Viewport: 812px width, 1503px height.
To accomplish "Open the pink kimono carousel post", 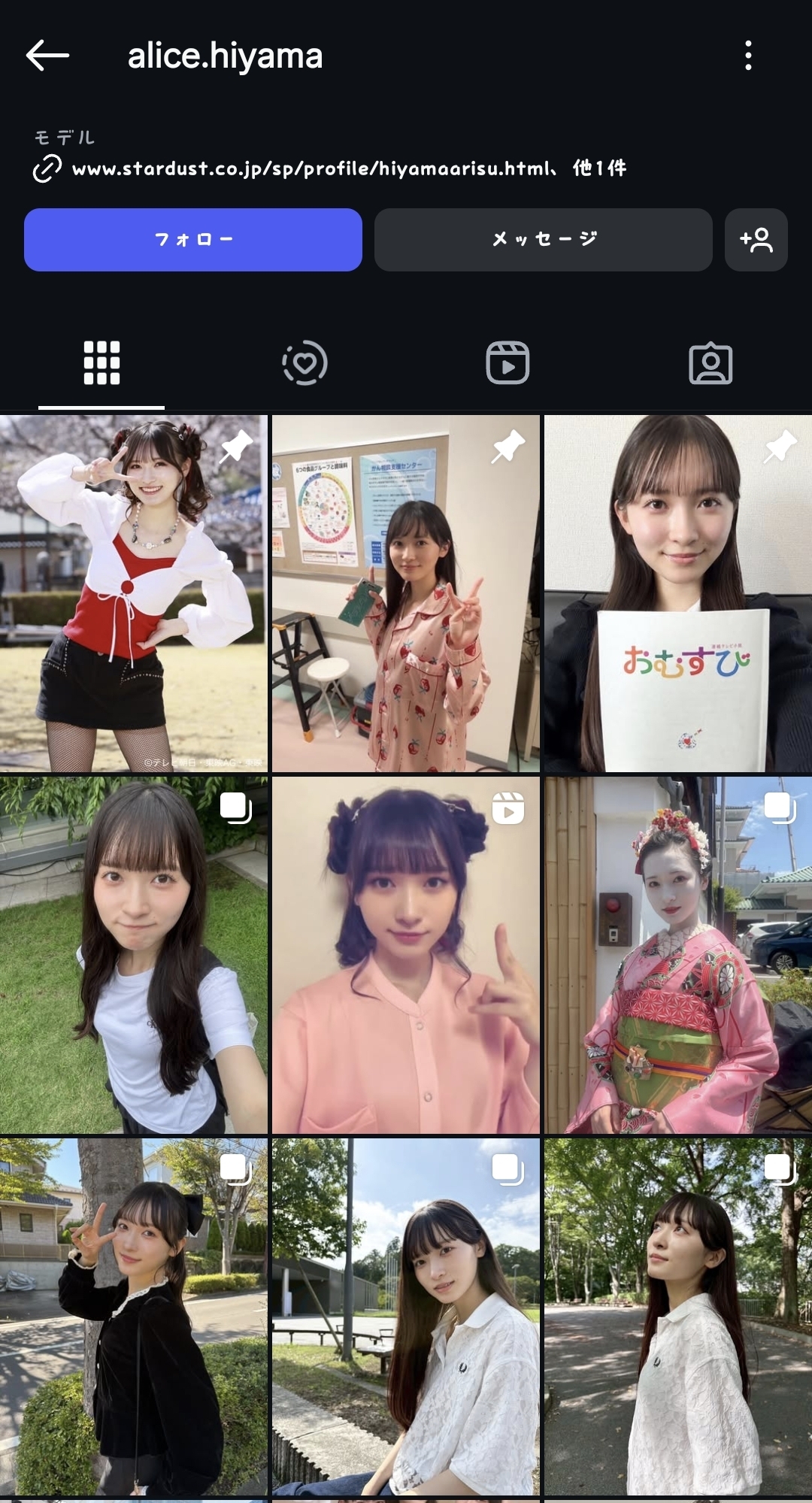I will [677, 955].
